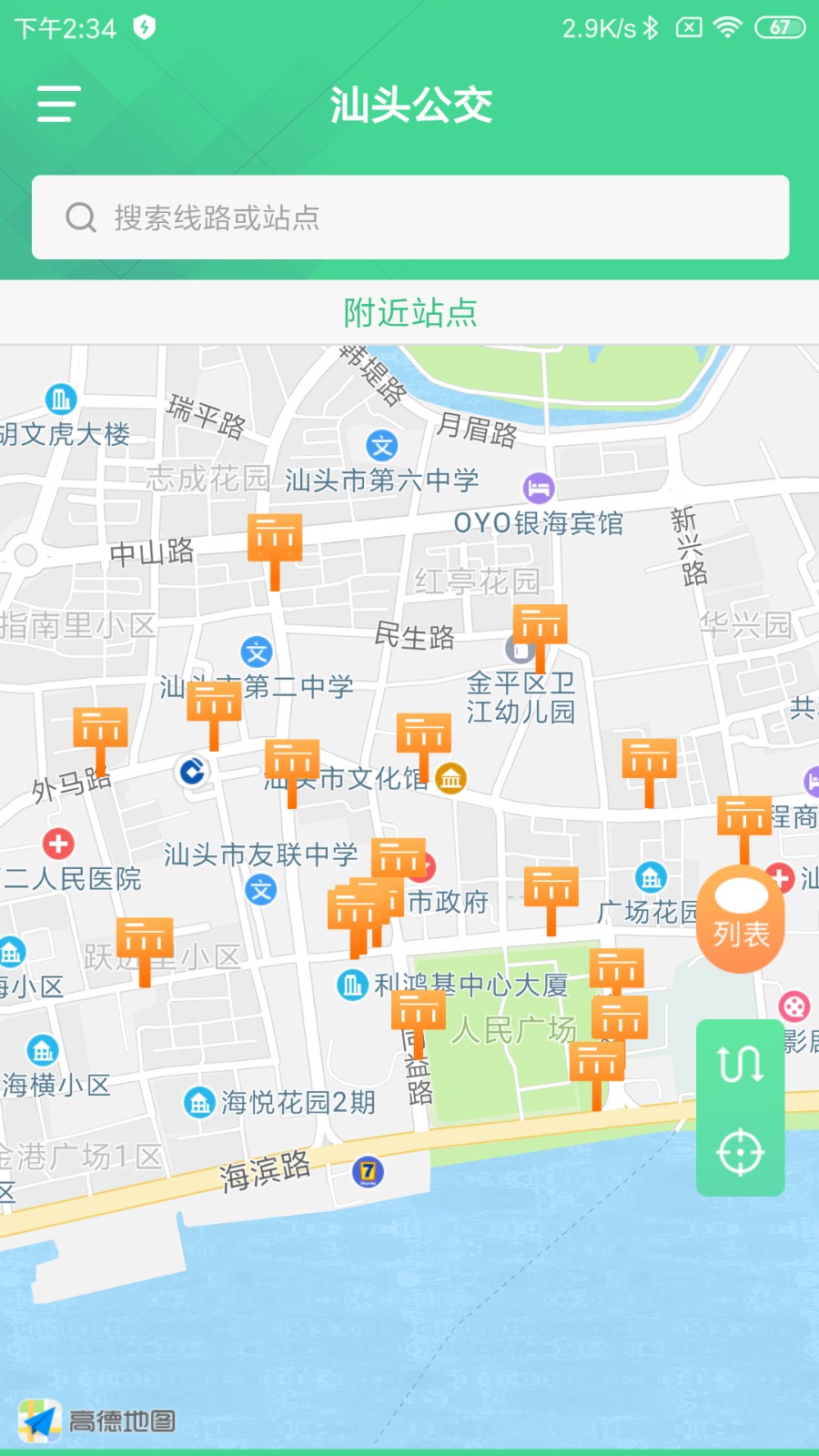Open the navigation drawer menu
Screen dimensions: 819x1456
click(x=58, y=104)
